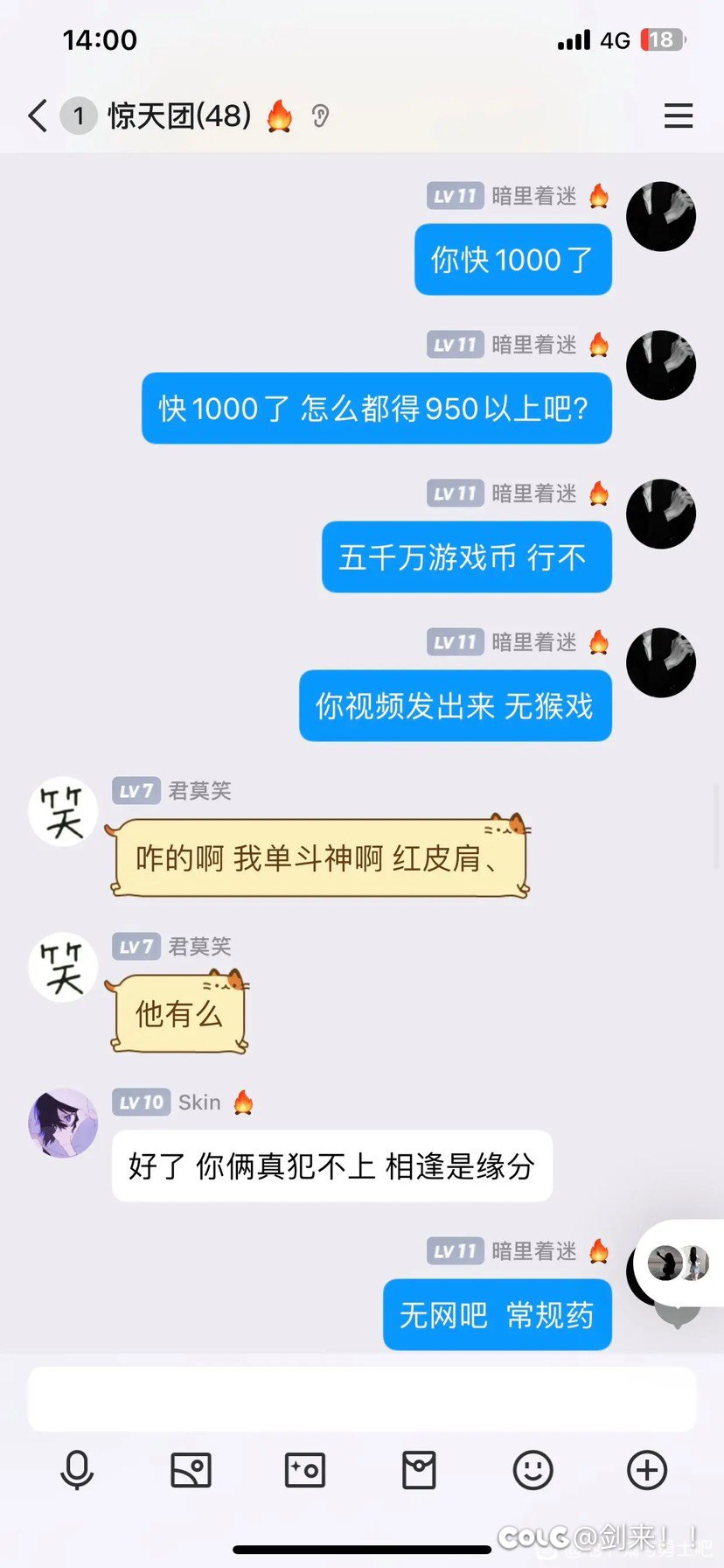Viewport: 724px width, 1568px height.
Task: Open the emoji smiley panel
Action: (x=533, y=1470)
